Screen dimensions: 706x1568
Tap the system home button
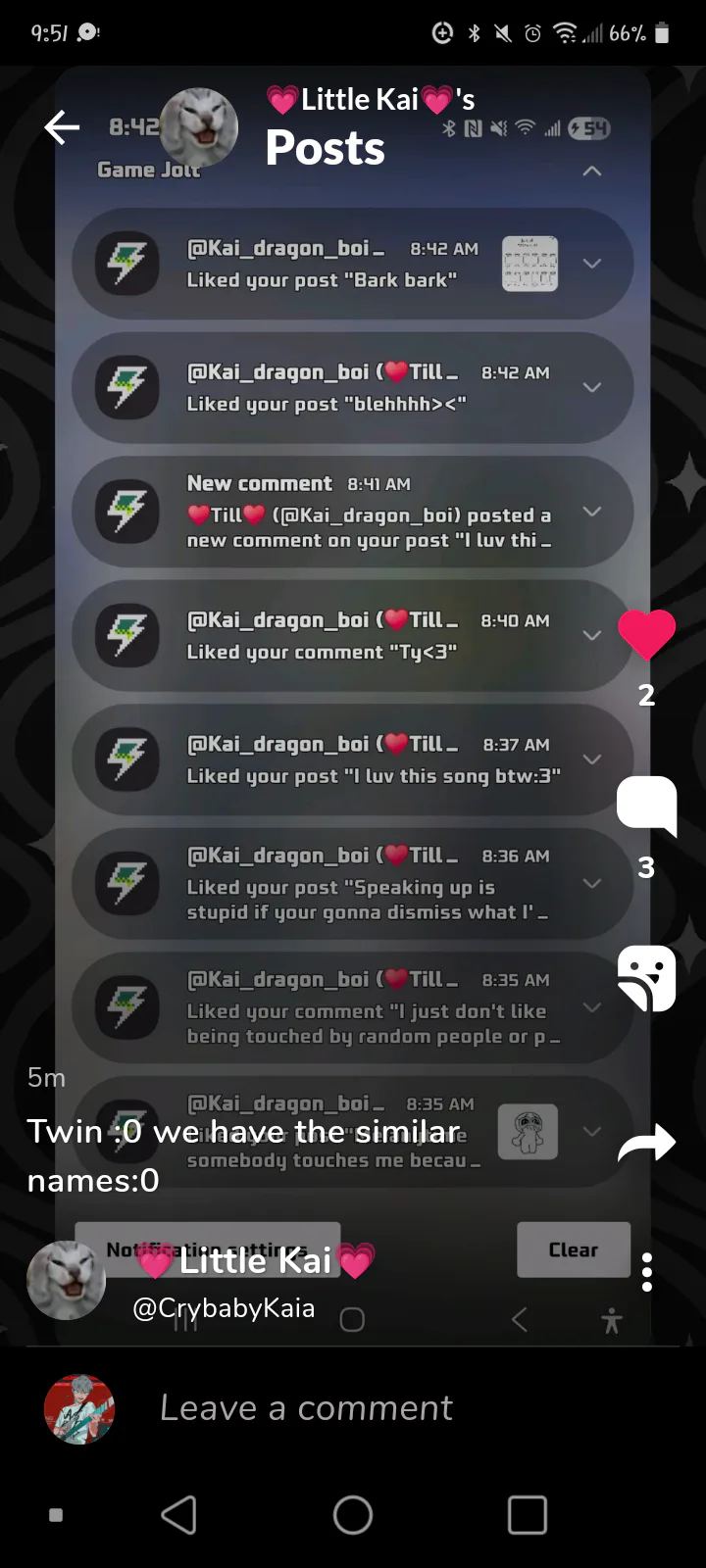click(x=353, y=1515)
